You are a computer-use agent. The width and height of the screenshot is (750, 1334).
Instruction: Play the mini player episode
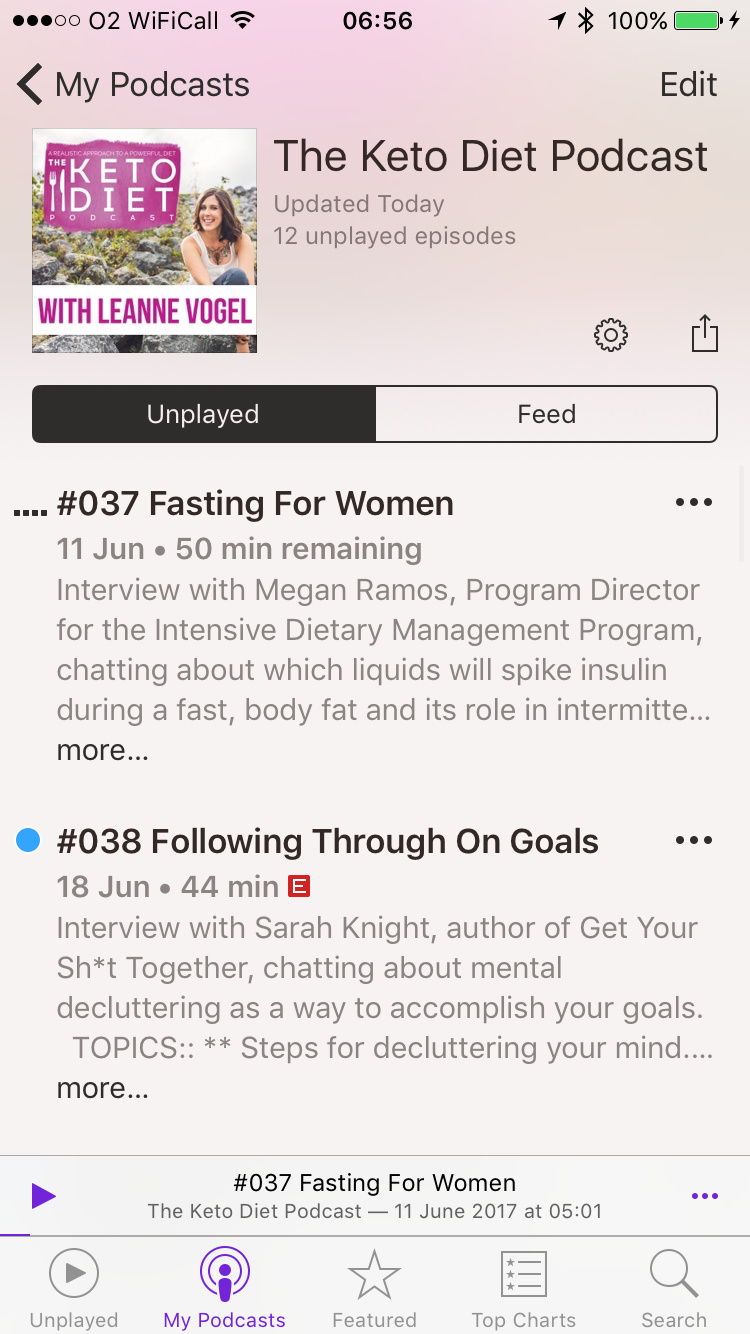42,1196
